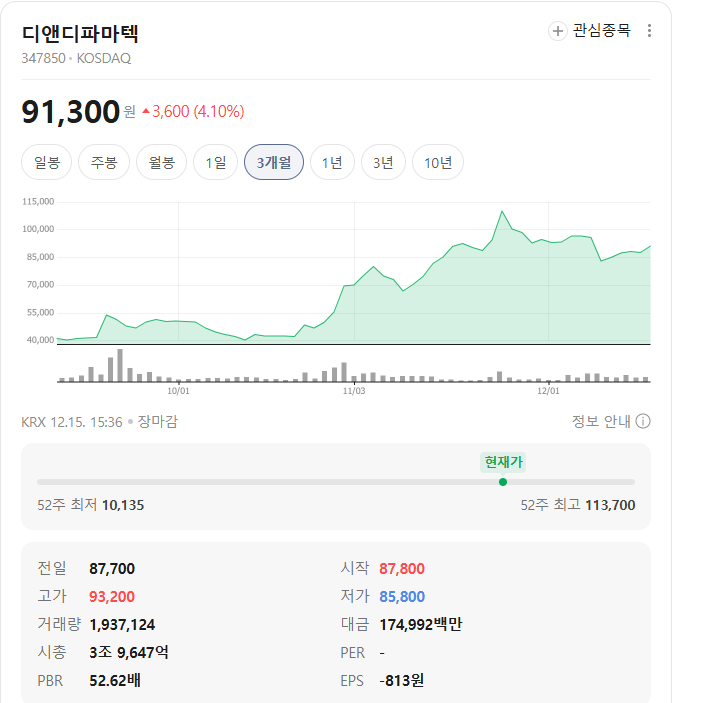The image size is (728, 703).
Task: Add stock to 관심종목 watchlist
Action: (590, 31)
